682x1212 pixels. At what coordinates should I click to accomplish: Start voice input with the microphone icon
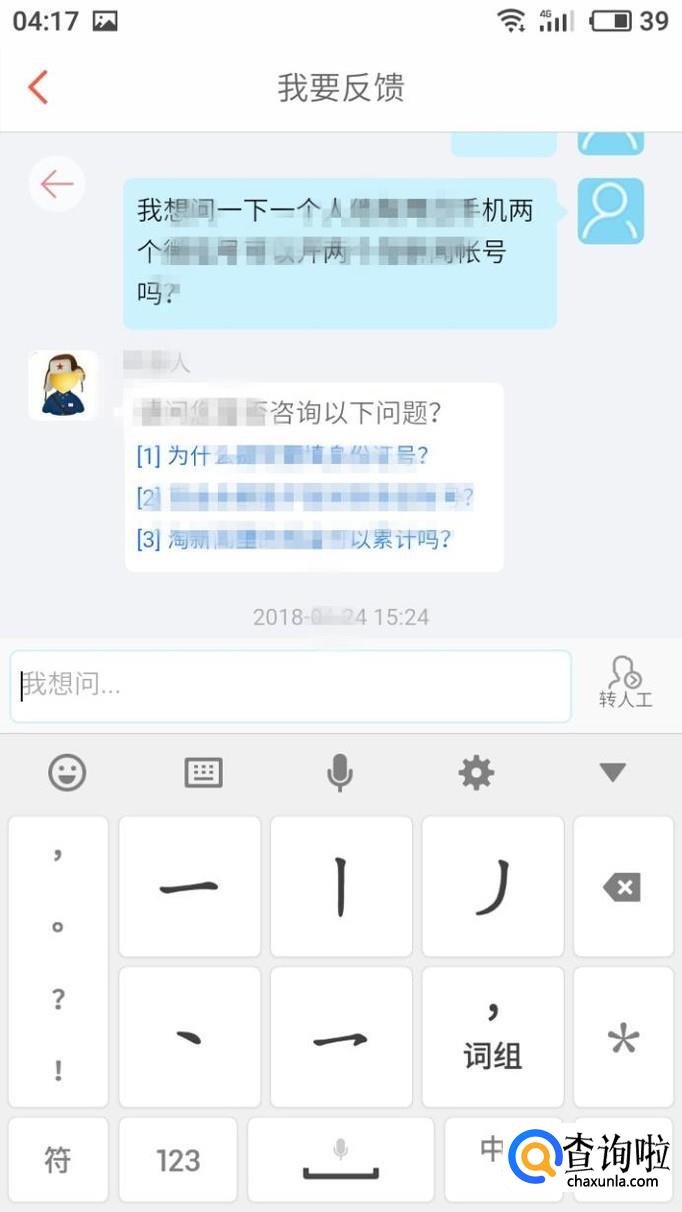pyautogui.click(x=340, y=772)
